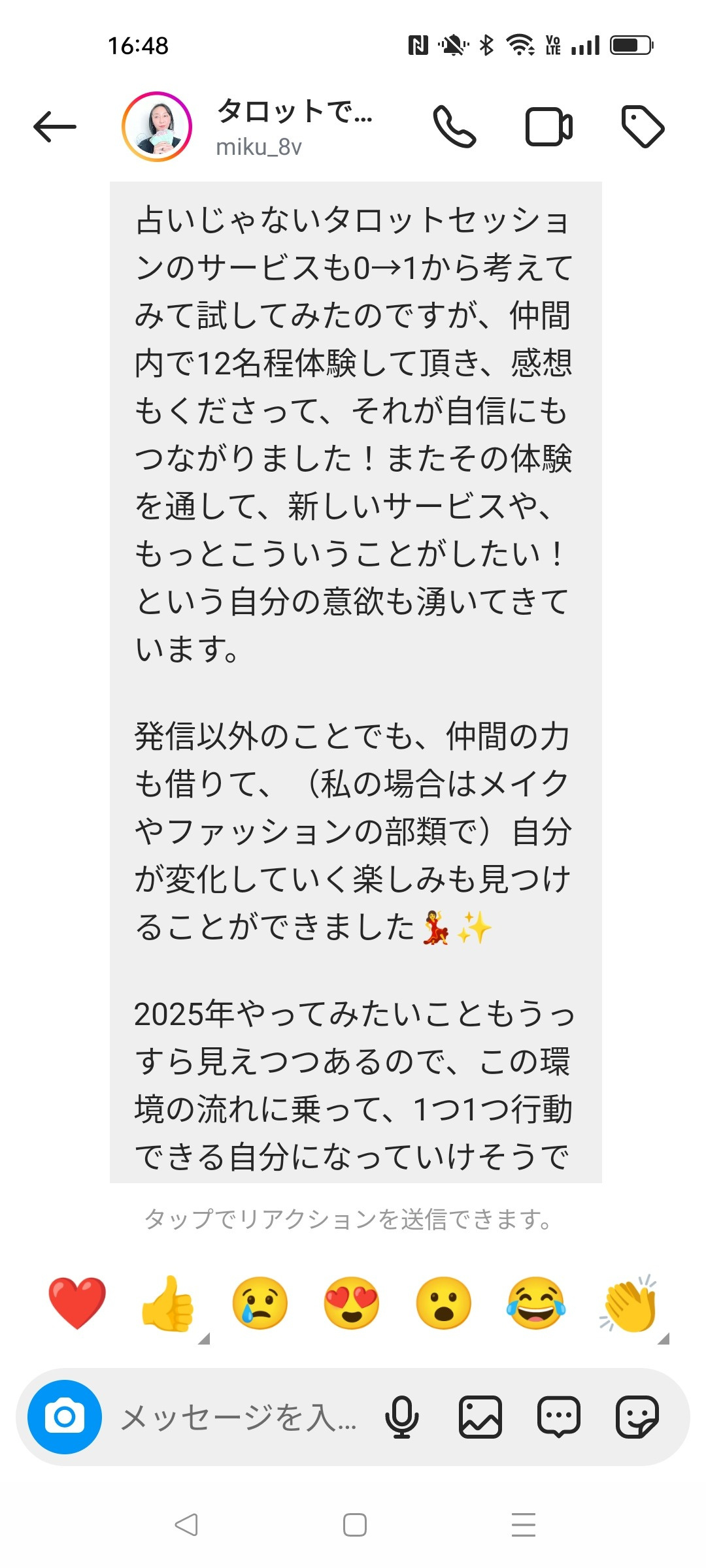The image size is (706, 1568).
Task: React with the red heart emoji
Action: tap(77, 1303)
